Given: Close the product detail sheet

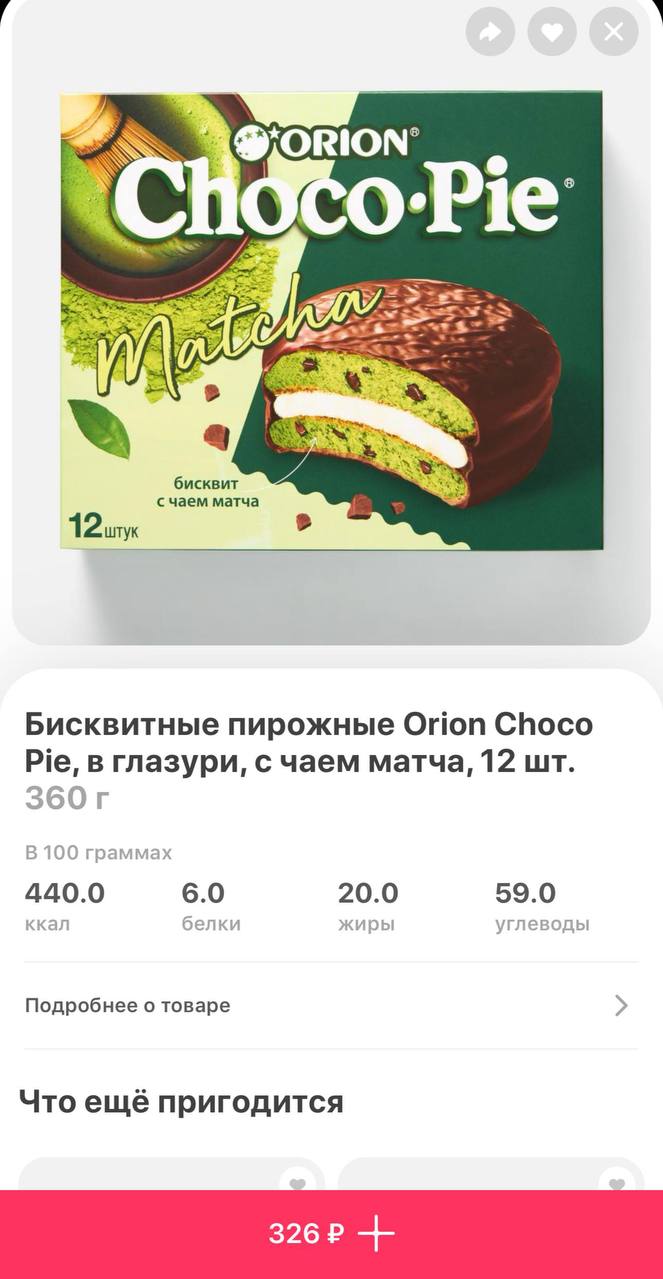Looking at the screenshot, I should (614, 32).
